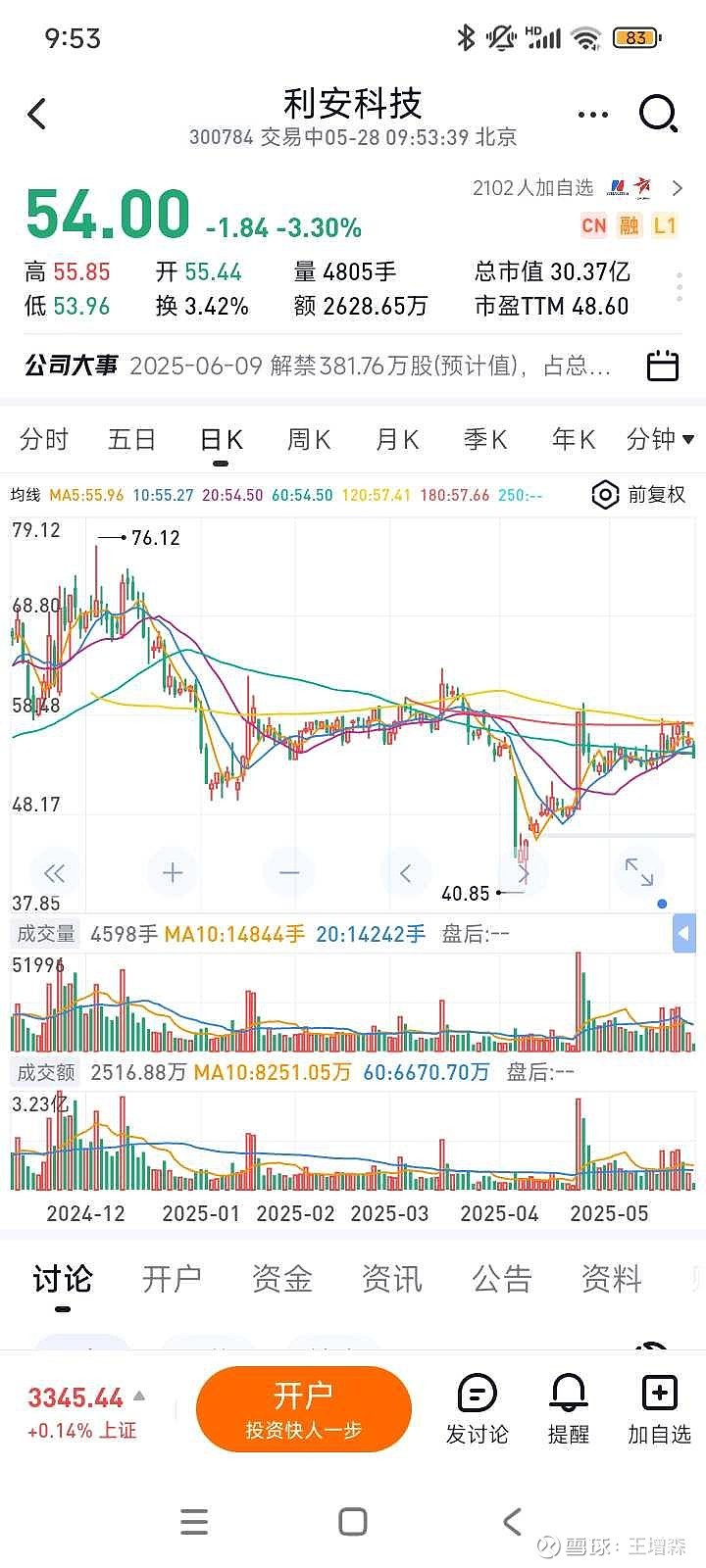
Task: Open the 公司大事 calendar icon
Action: (x=663, y=366)
